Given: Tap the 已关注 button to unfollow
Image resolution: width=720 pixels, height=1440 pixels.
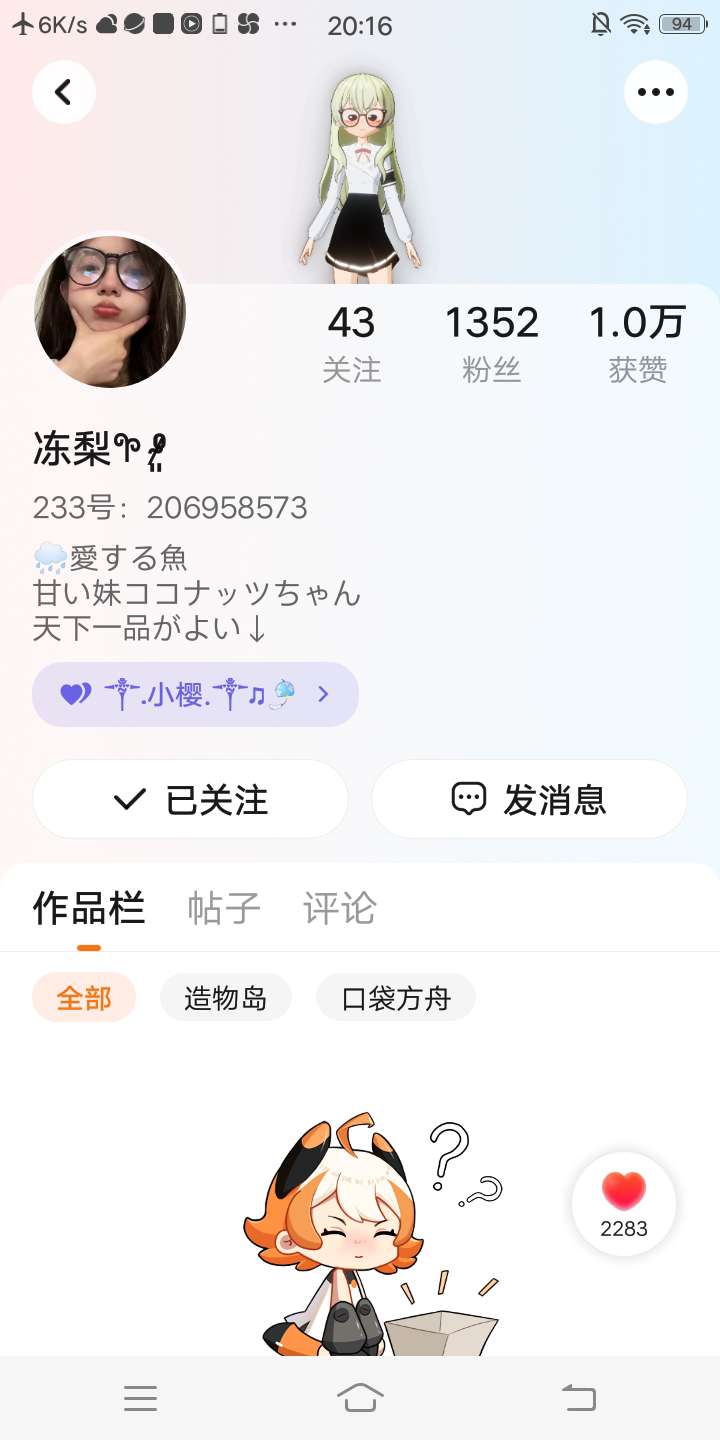Looking at the screenshot, I should point(190,799).
